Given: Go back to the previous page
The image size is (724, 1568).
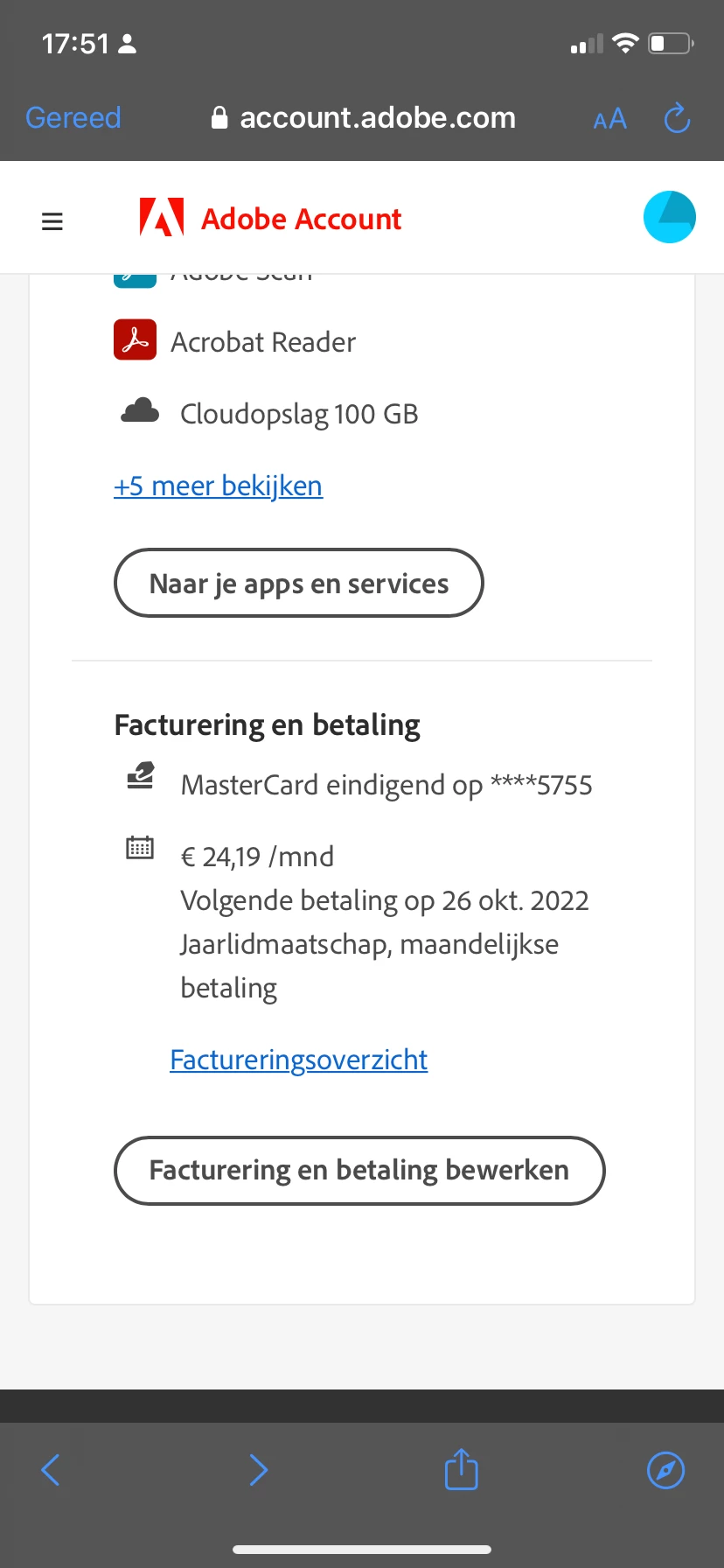Looking at the screenshot, I should [x=51, y=1470].
